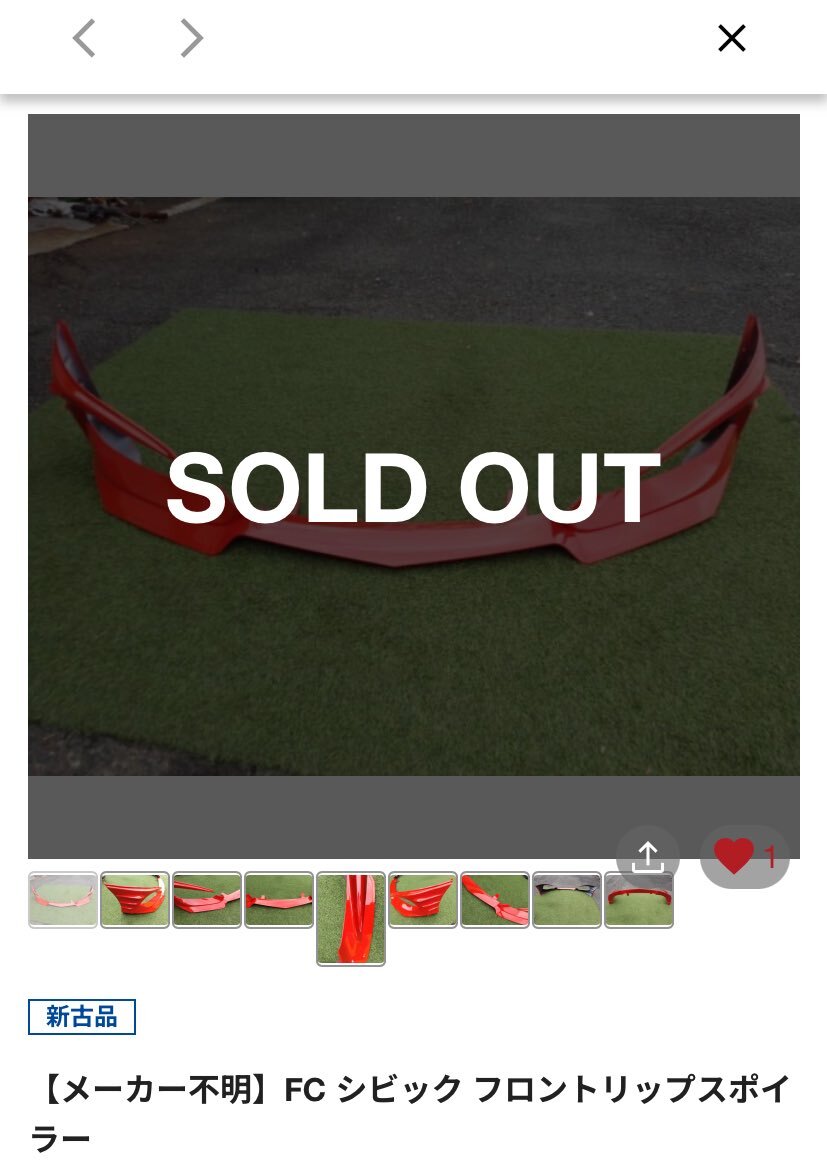827x1166 pixels.
Task: Close this listing with the X
Action: [x=732, y=39]
